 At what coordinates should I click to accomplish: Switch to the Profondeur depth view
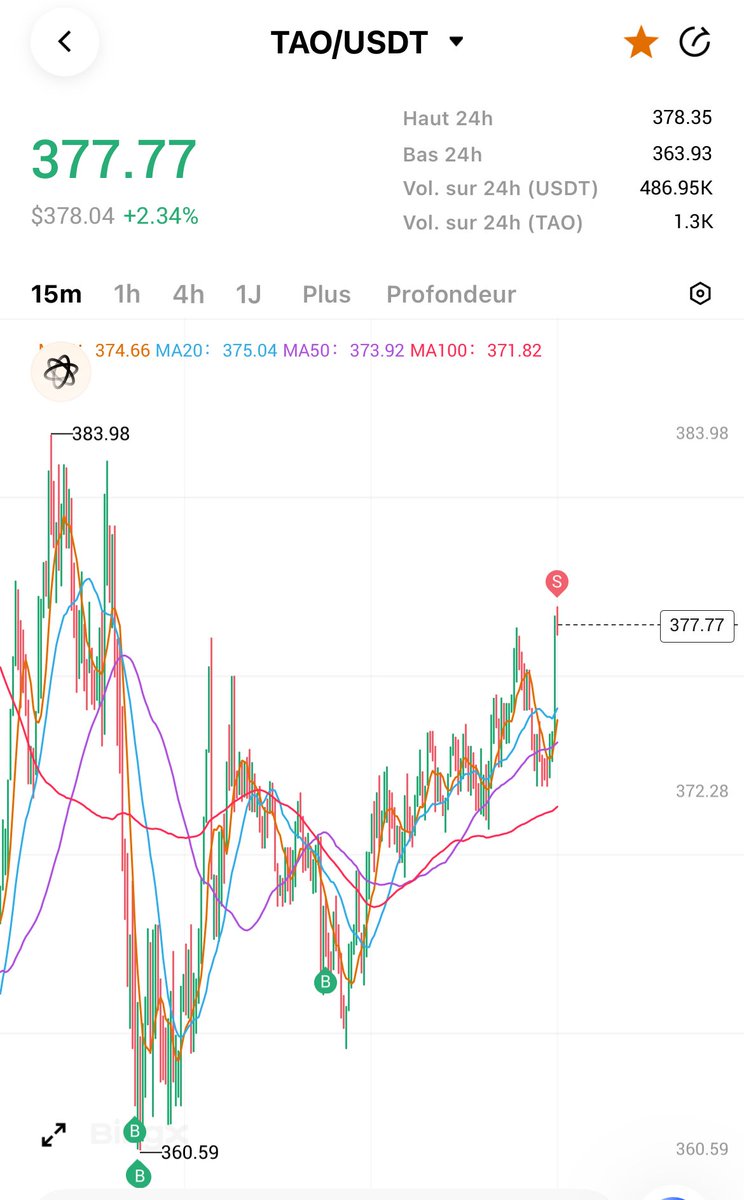click(x=451, y=294)
